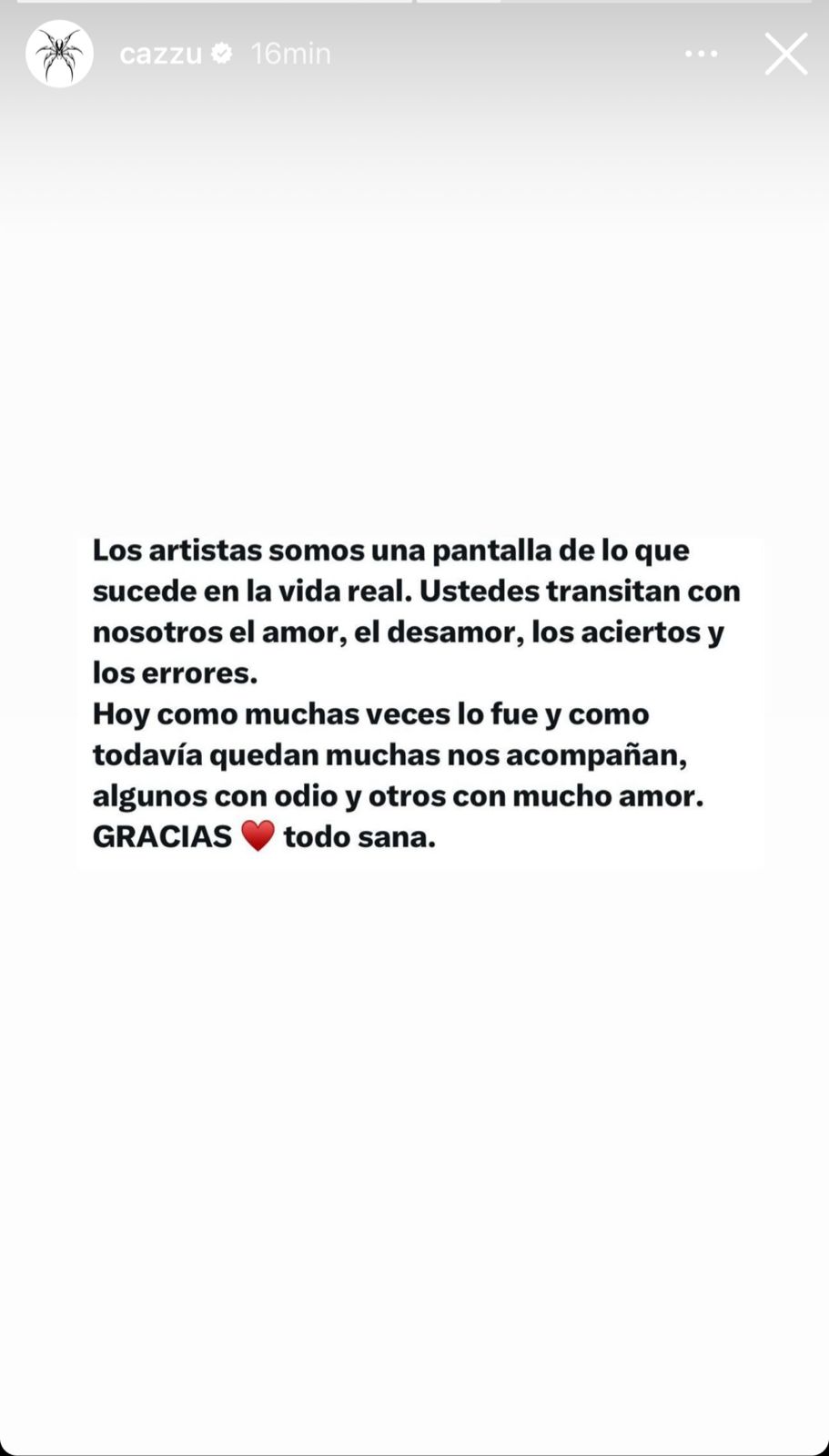Open cazzu's profile picture
The height and width of the screenshot is (1456, 829).
(x=59, y=54)
